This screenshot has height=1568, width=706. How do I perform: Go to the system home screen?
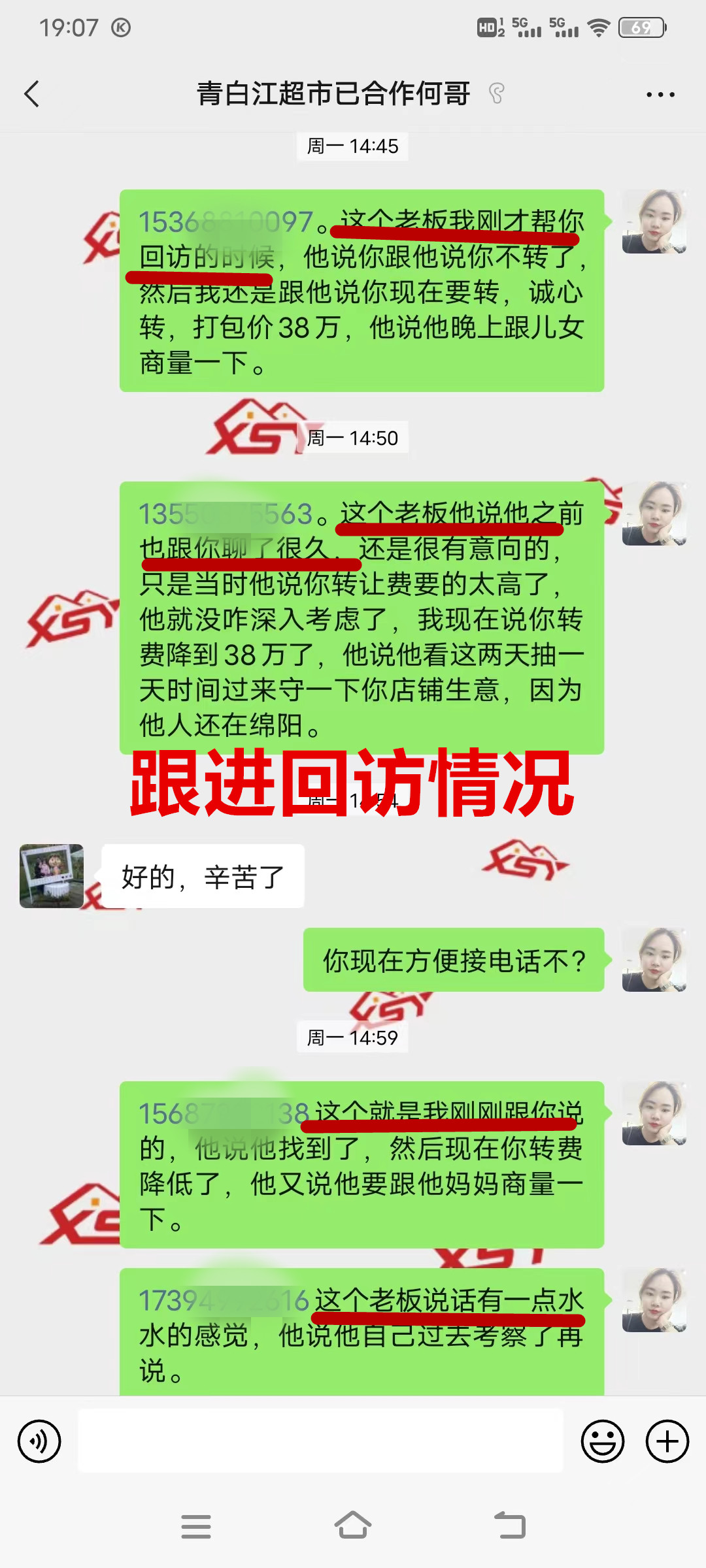[x=353, y=1526]
